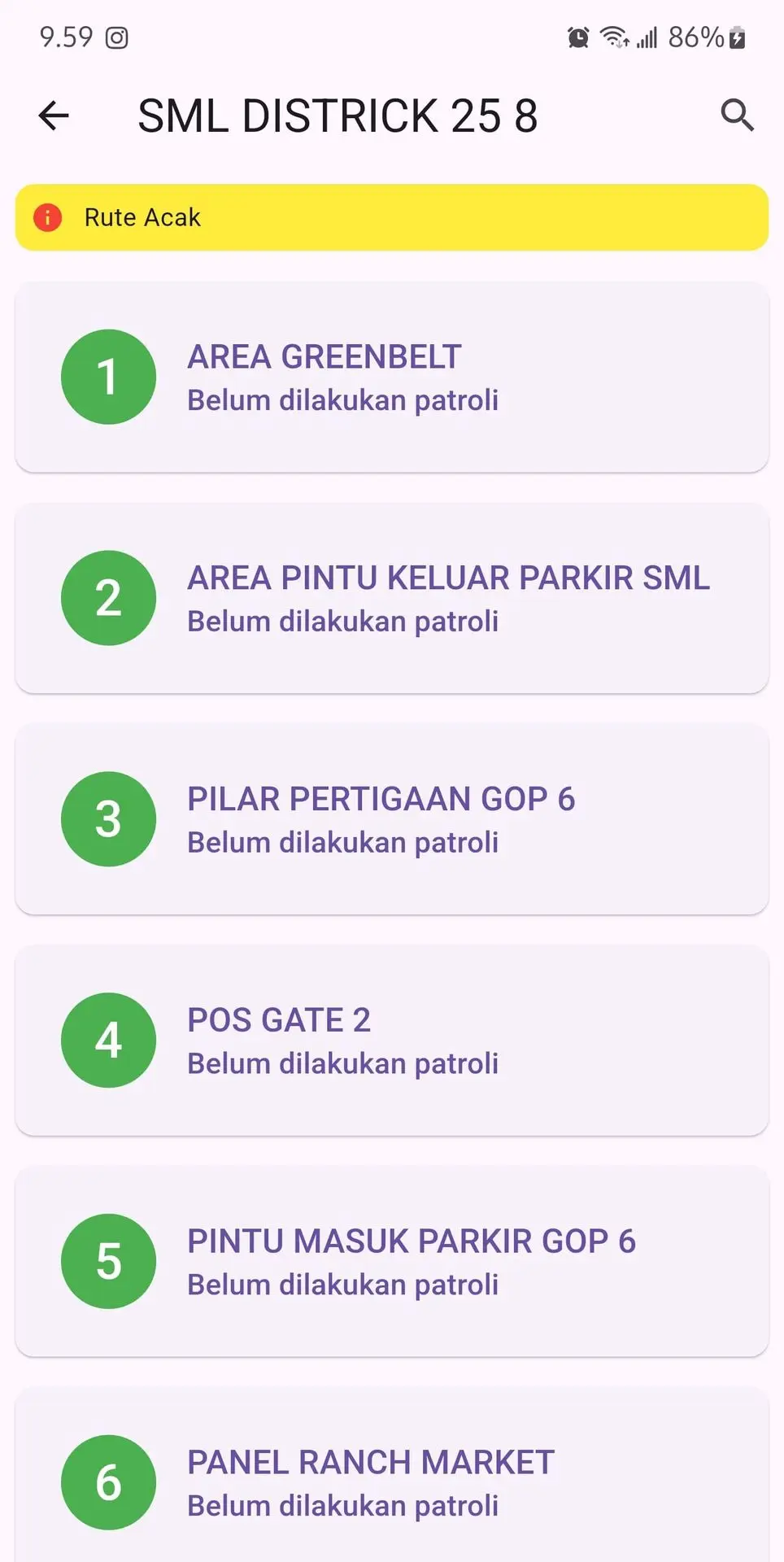This screenshot has width=784, height=1562.
Task: Open PINTU MASUK PARKIR GOP 6
Action: pos(392,1262)
